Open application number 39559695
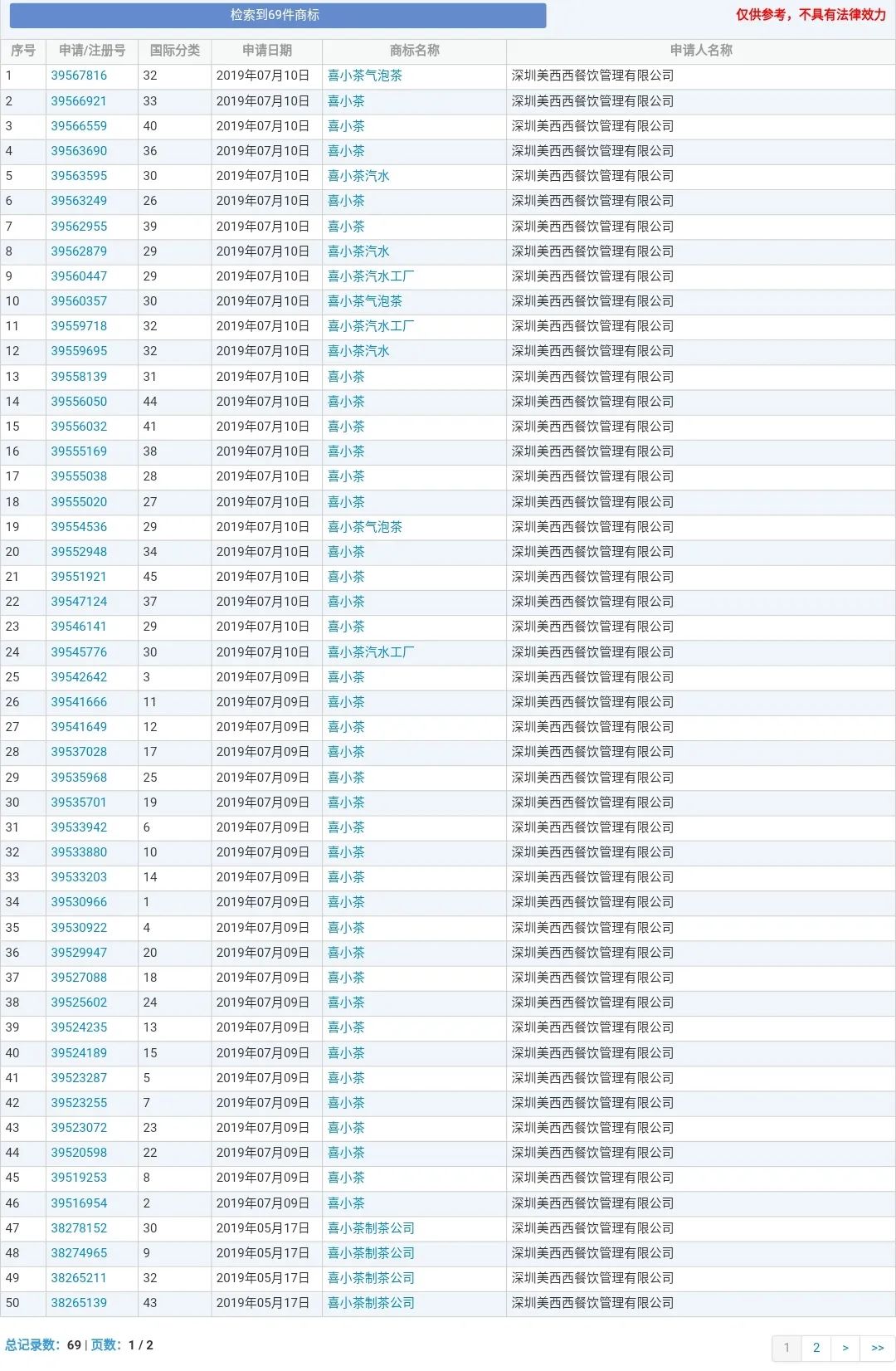The height and width of the screenshot is (1371, 896). (x=79, y=351)
